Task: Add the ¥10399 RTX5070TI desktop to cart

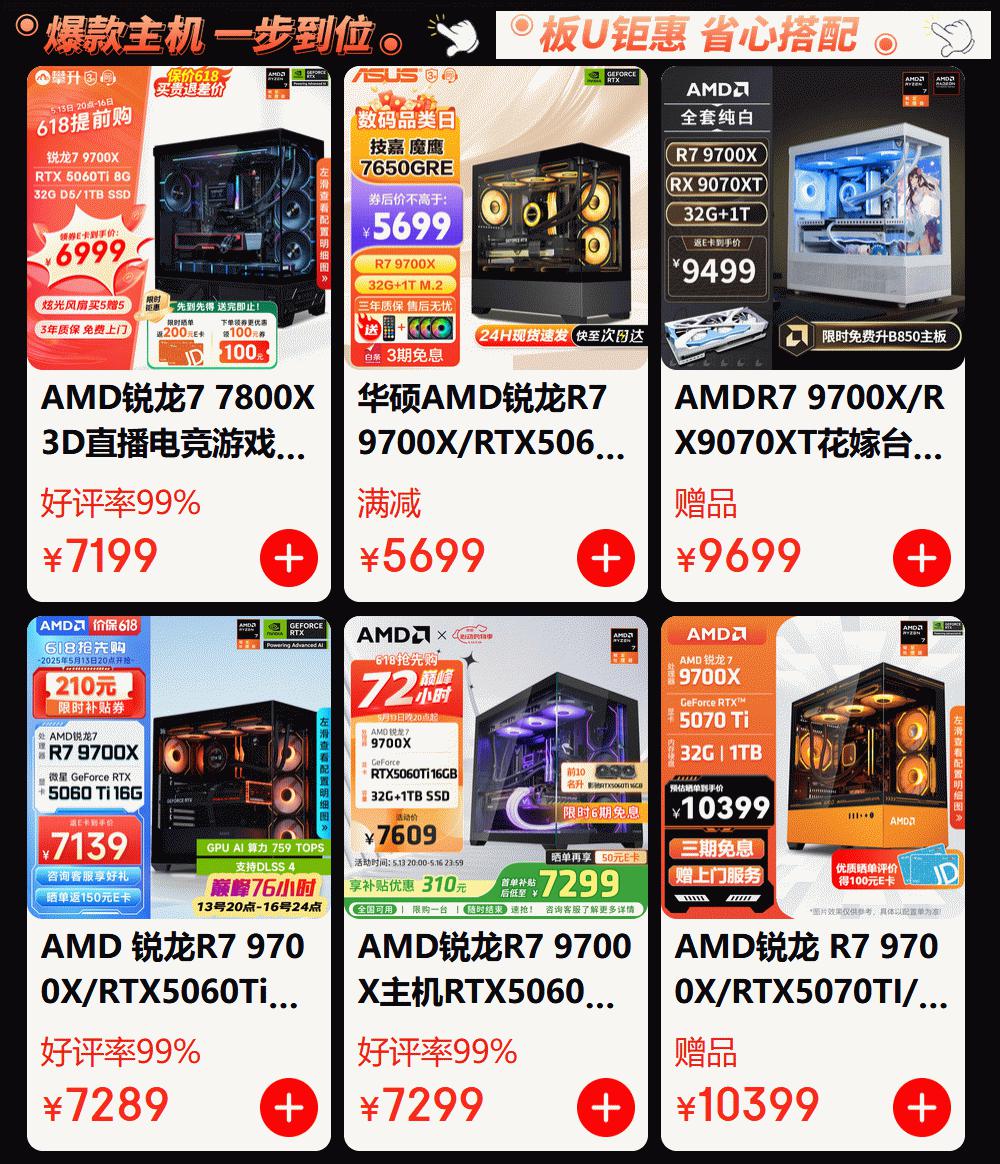Action: (922, 1107)
